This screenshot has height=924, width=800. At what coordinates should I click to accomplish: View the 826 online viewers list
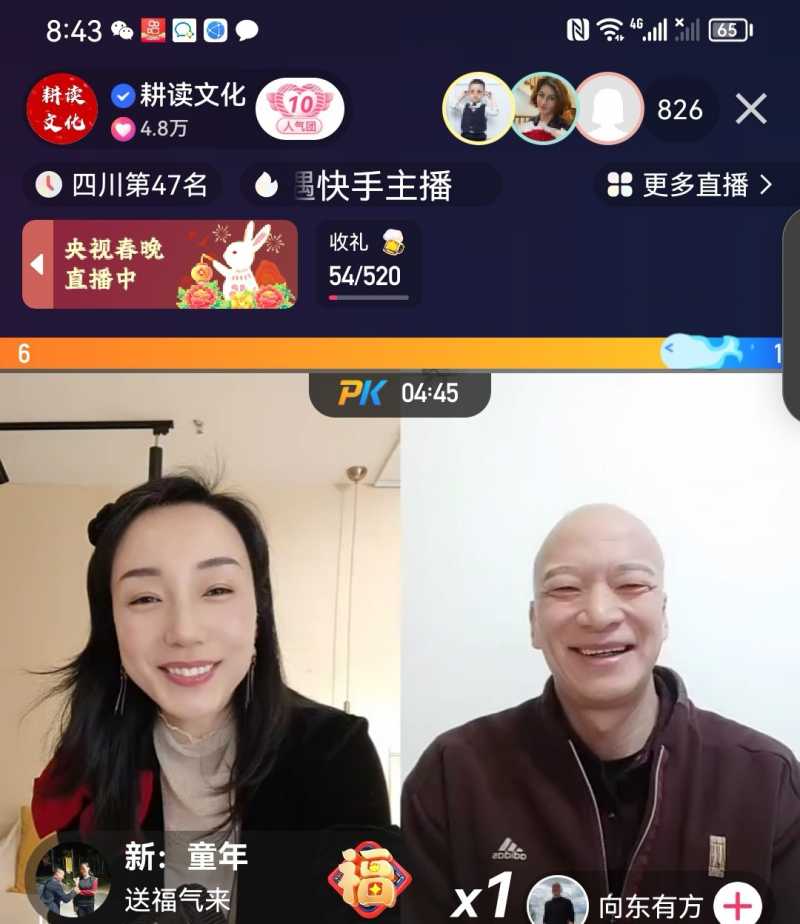680,110
